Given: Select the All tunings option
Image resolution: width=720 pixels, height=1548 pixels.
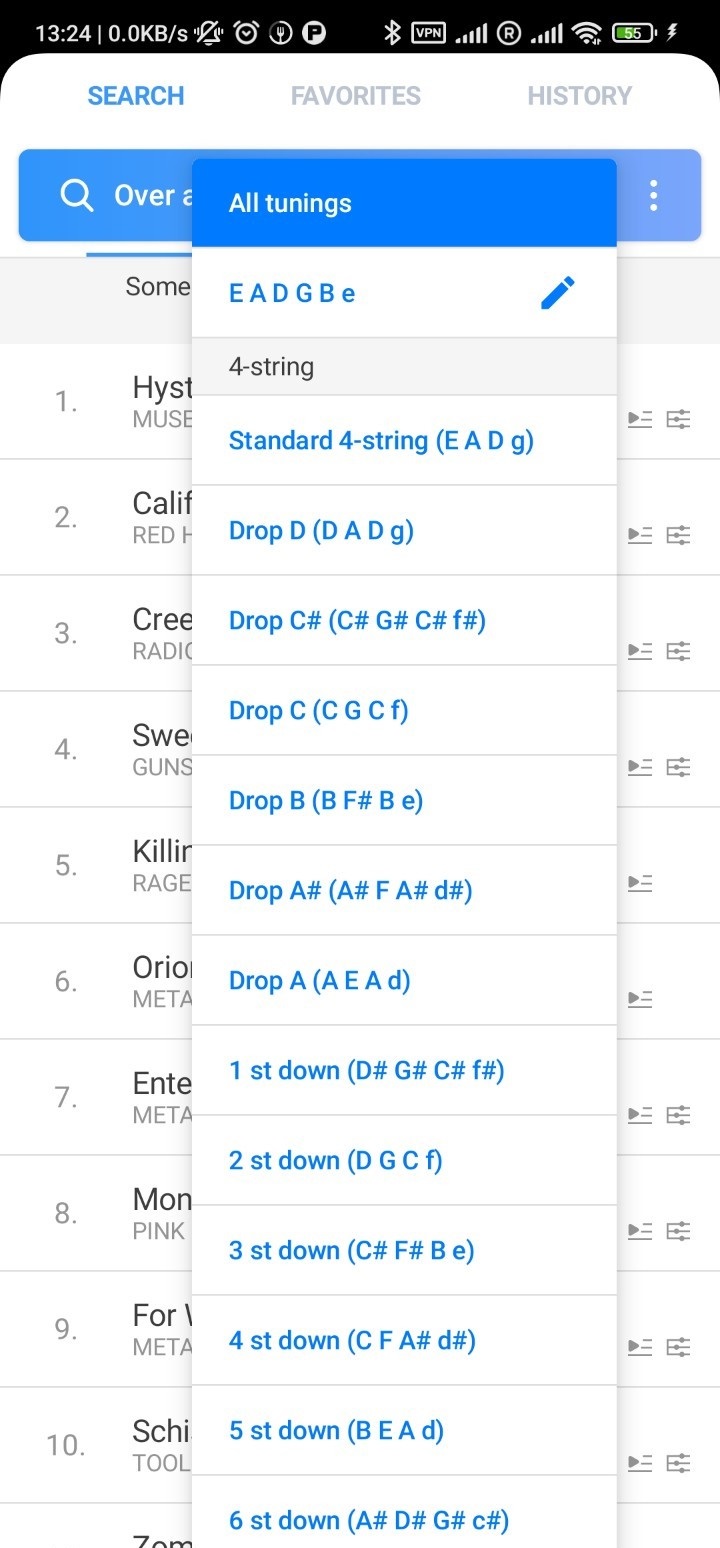Looking at the screenshot, I should (x=403, y=203).
